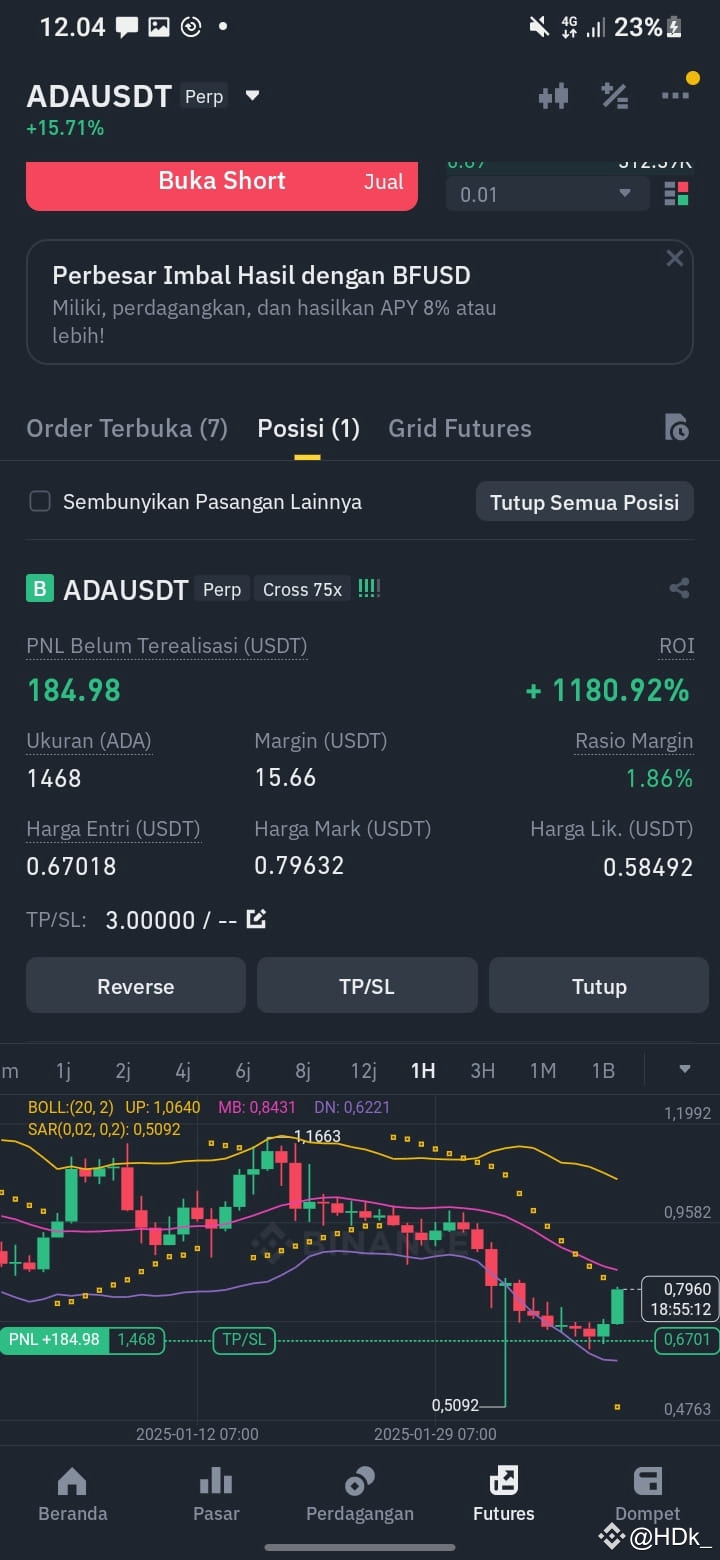This screenshot has height=1560, width=720.
Task: Click Tutup Semua Posisi to close all positions
Action: click(584, 501)
